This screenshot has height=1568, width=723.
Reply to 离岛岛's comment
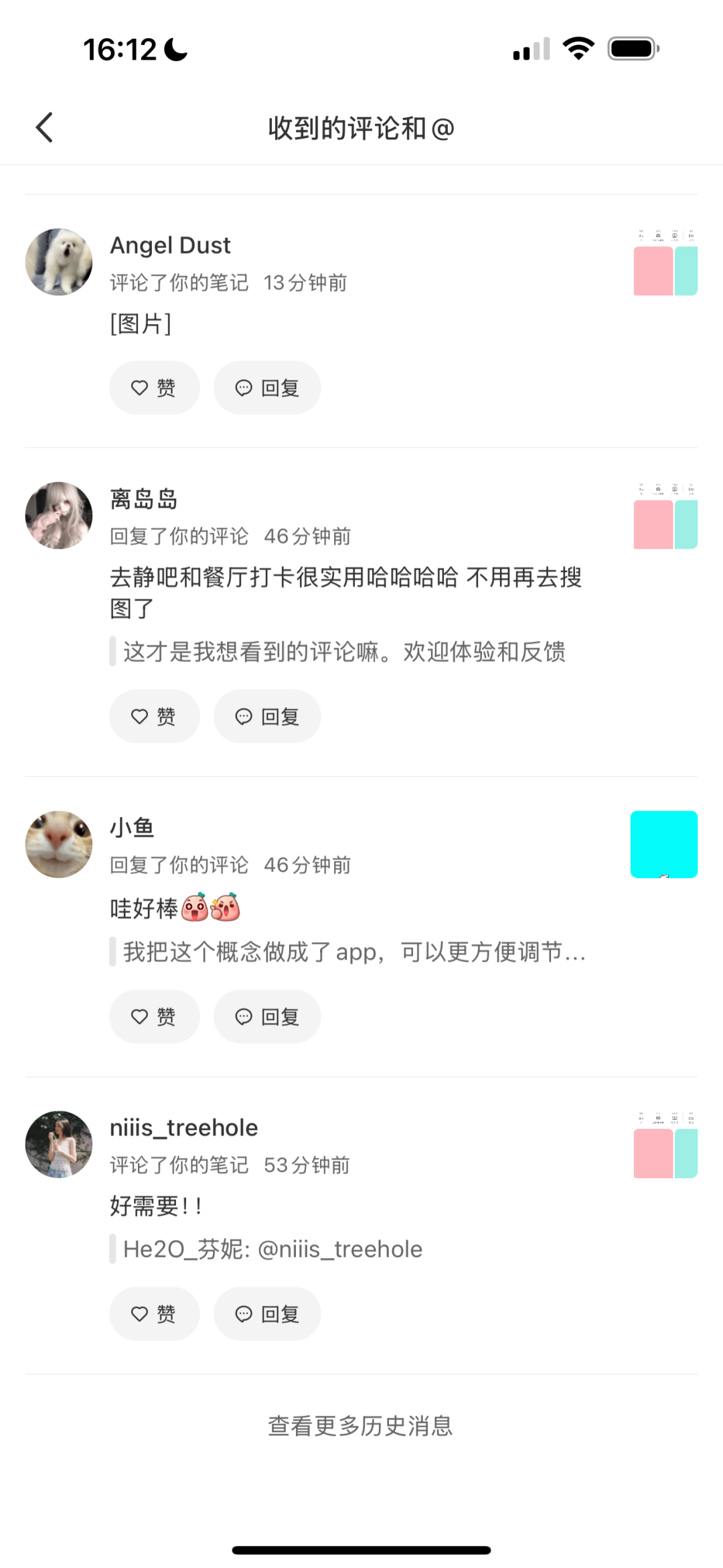click(267, 717)
